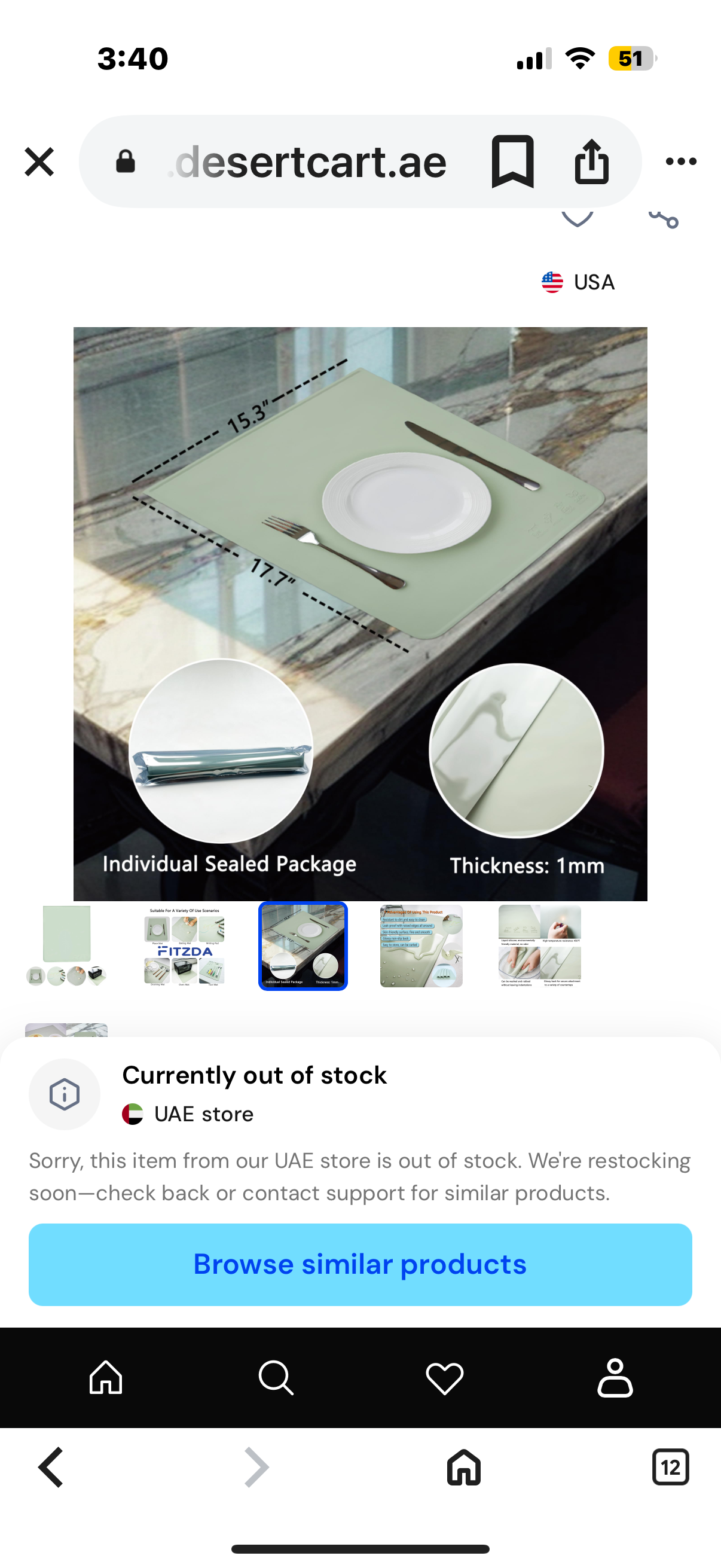This screenshot has height=1568, width=721.
Task: Open the fifth thumbnail showing material features
Action: 539,945
